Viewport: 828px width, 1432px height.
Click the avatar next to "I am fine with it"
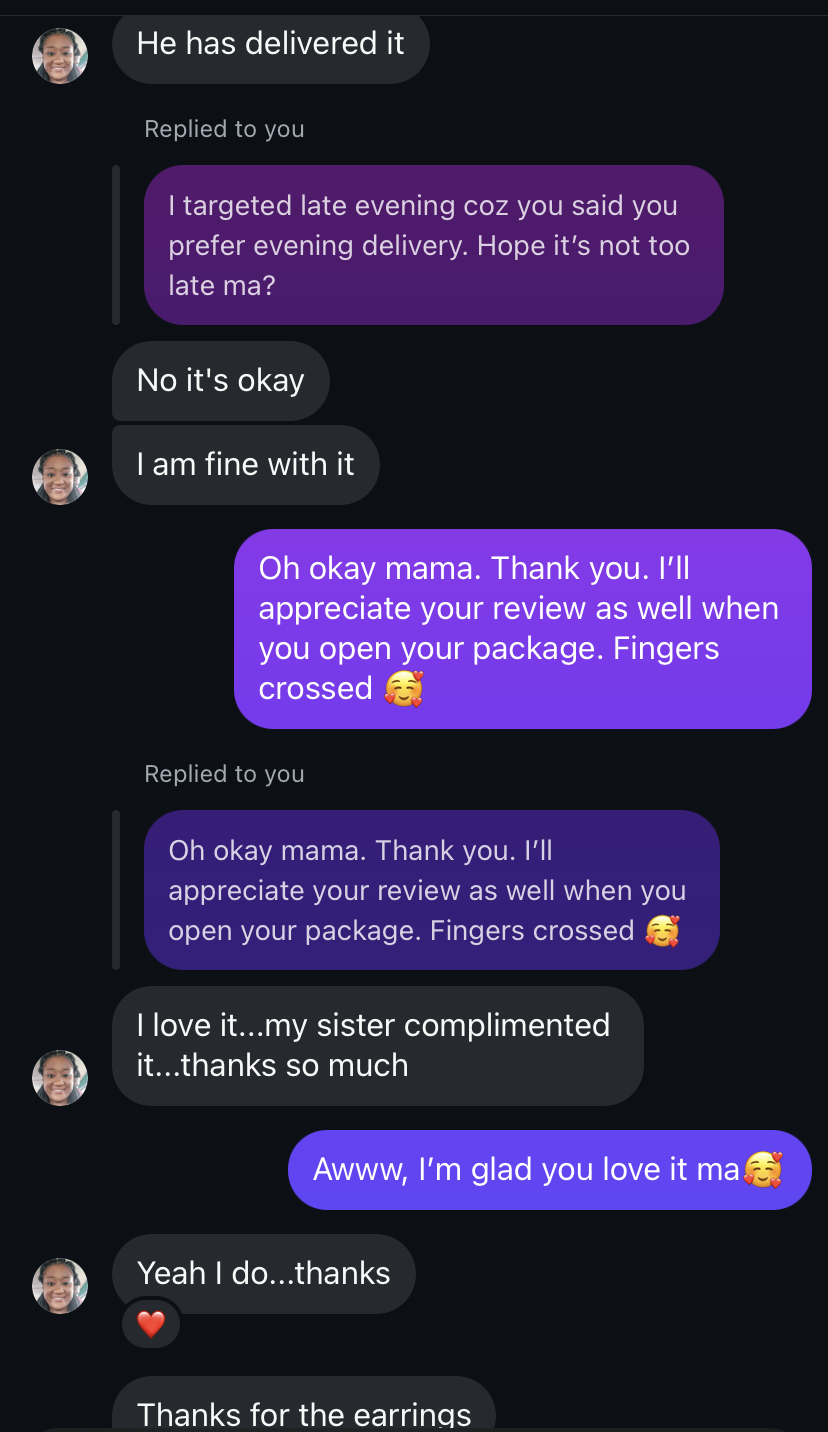tap(60, 477)
